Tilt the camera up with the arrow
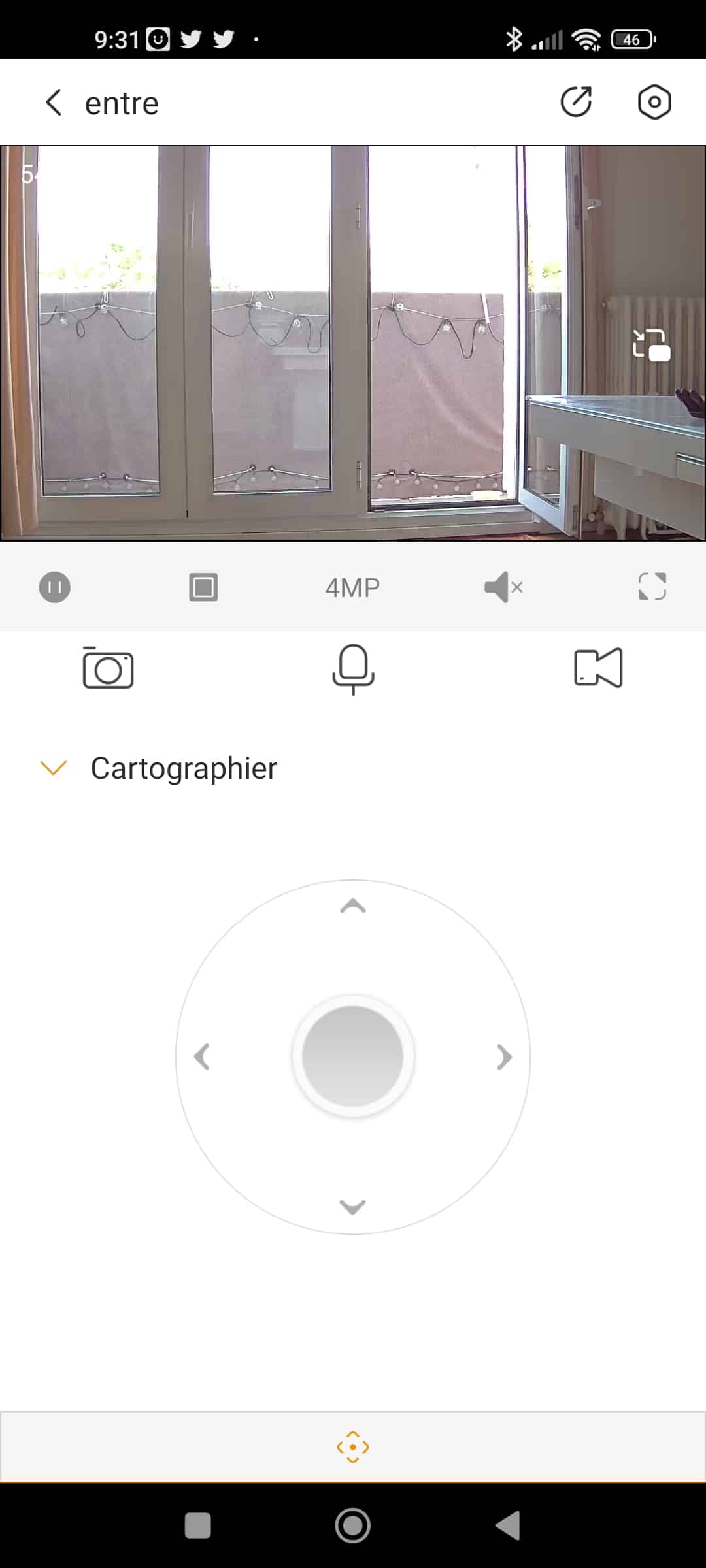The width and height of the screenshot is (706, 1568). [353, 906]
